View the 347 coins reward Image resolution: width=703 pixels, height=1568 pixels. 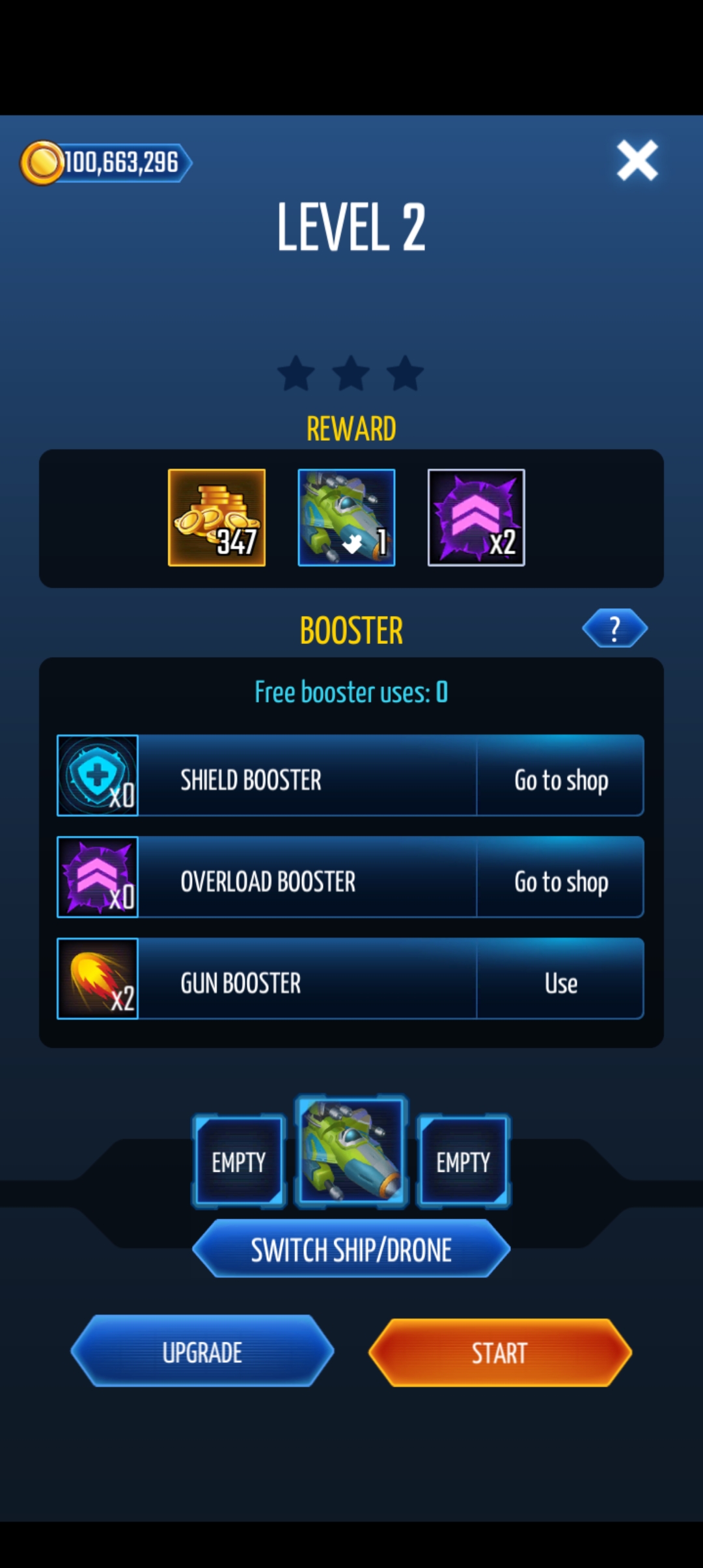tap(217, 518)
